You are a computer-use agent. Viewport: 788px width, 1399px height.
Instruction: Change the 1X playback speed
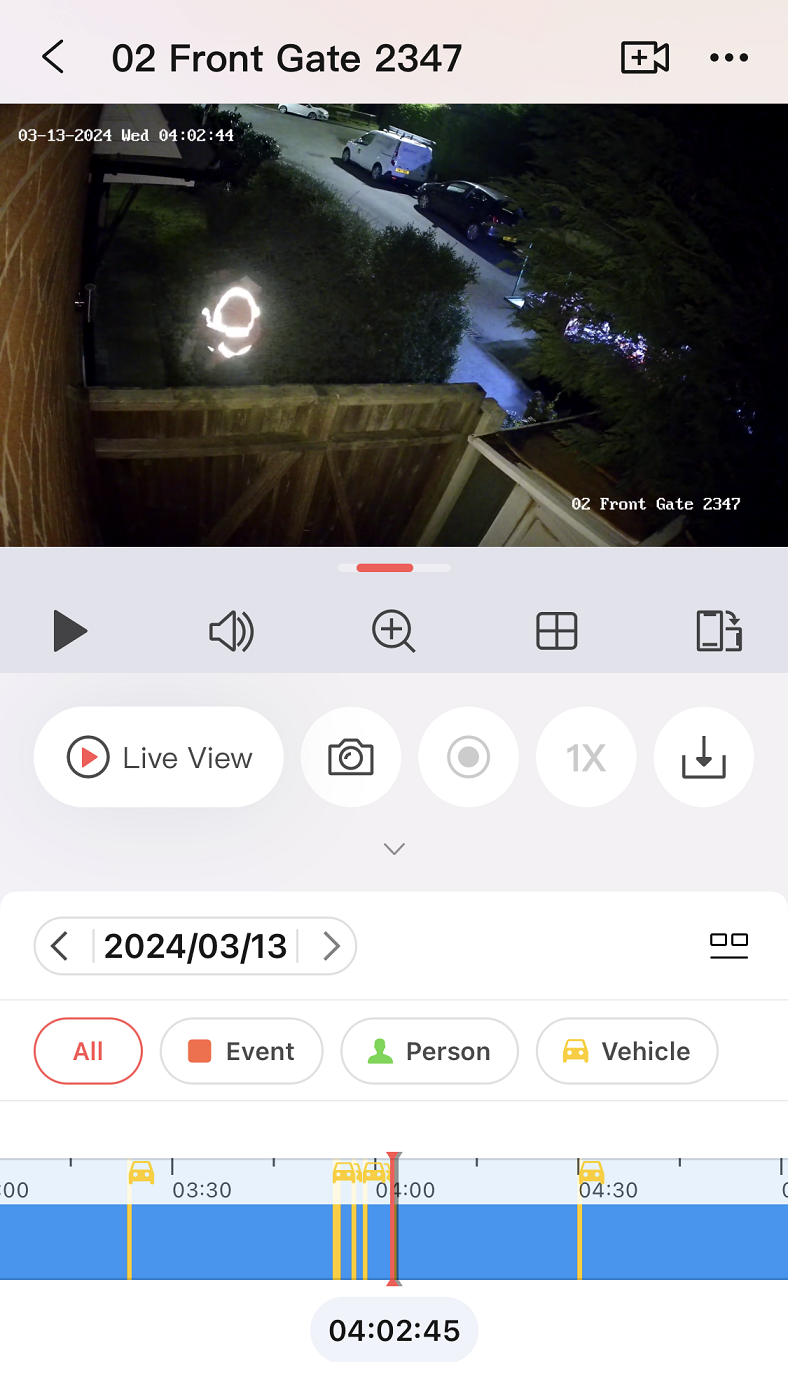click(x=586, y=758)
